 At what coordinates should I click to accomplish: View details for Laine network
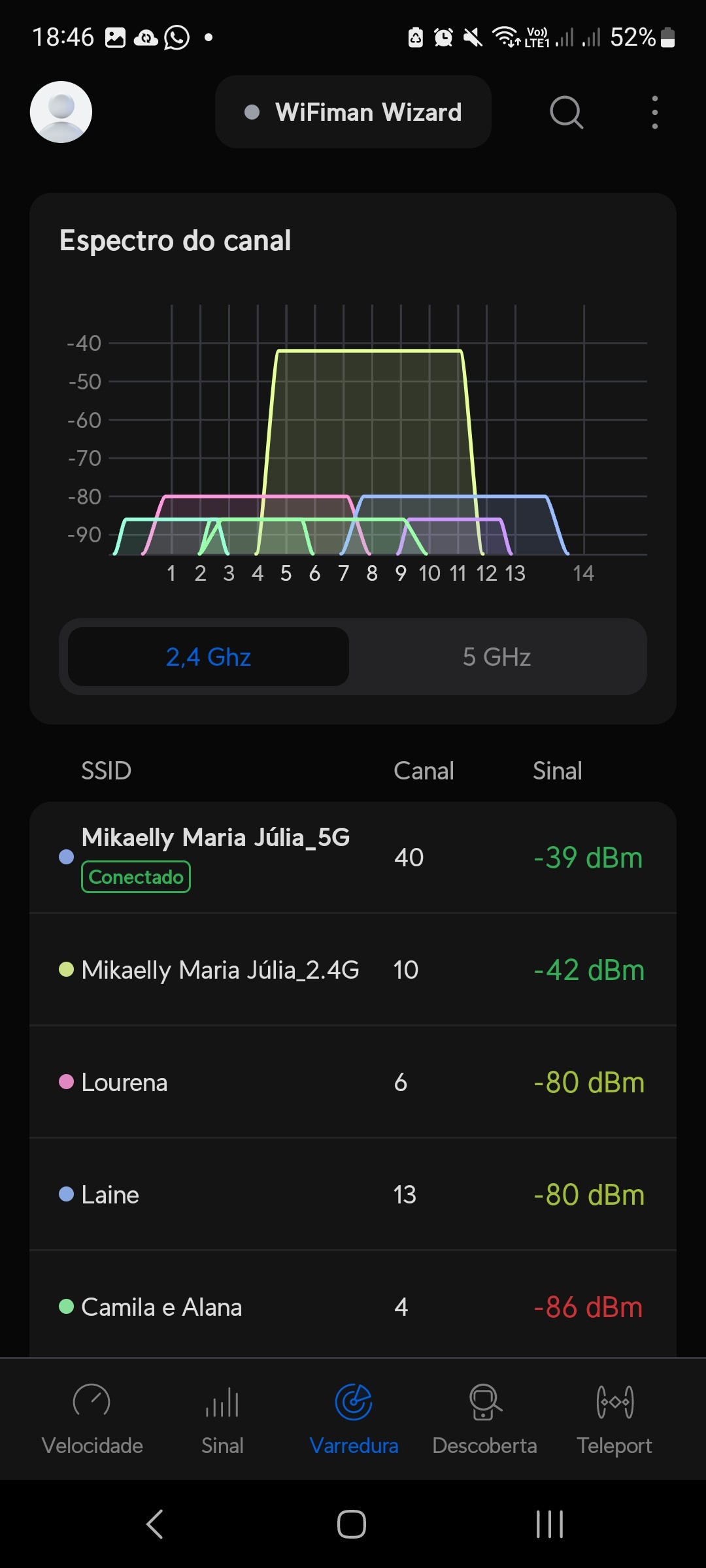coord(353,1195)
